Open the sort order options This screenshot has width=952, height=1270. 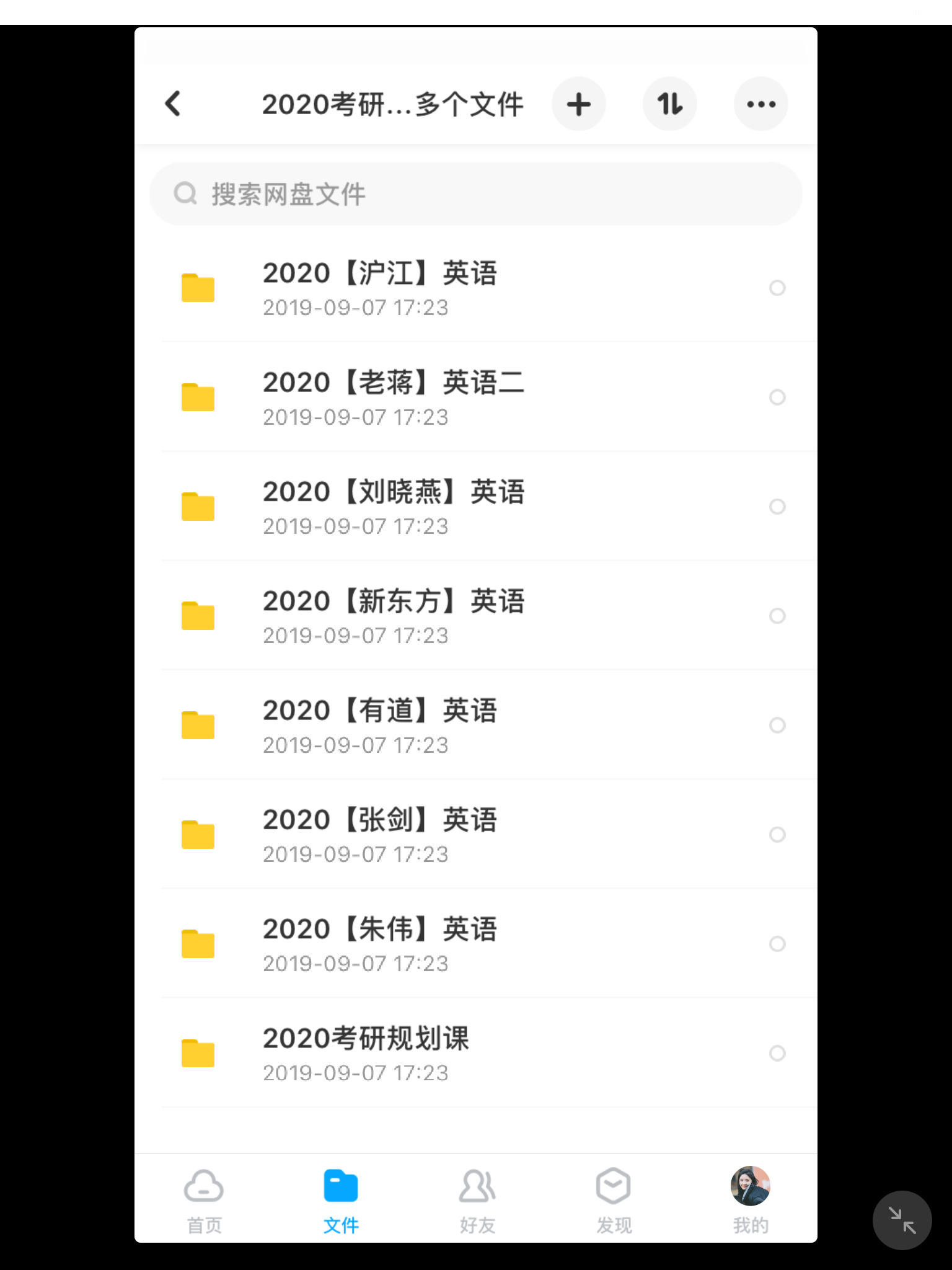[669, 104]
